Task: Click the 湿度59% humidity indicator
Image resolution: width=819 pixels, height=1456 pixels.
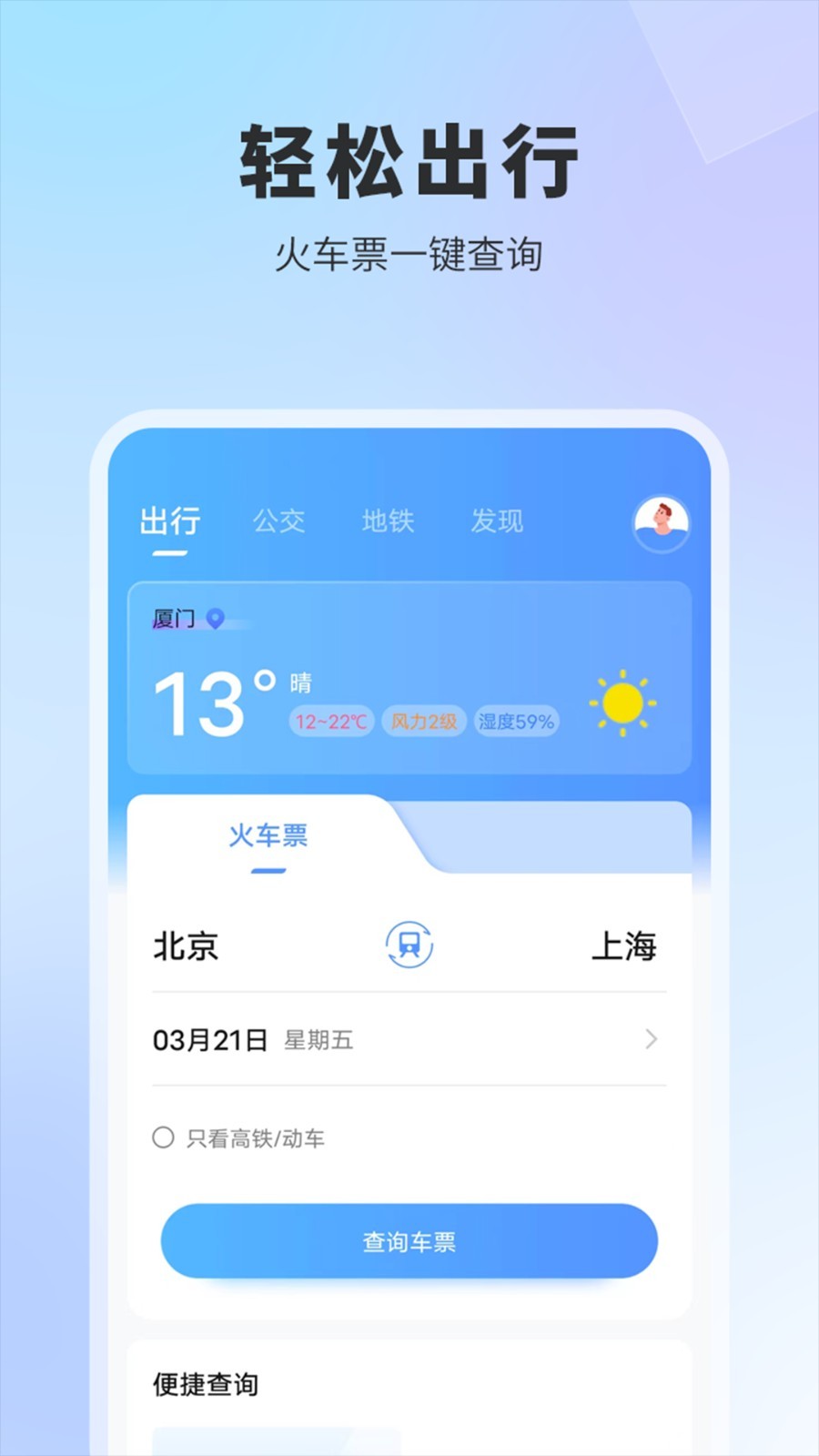Action: coord(517,722)
